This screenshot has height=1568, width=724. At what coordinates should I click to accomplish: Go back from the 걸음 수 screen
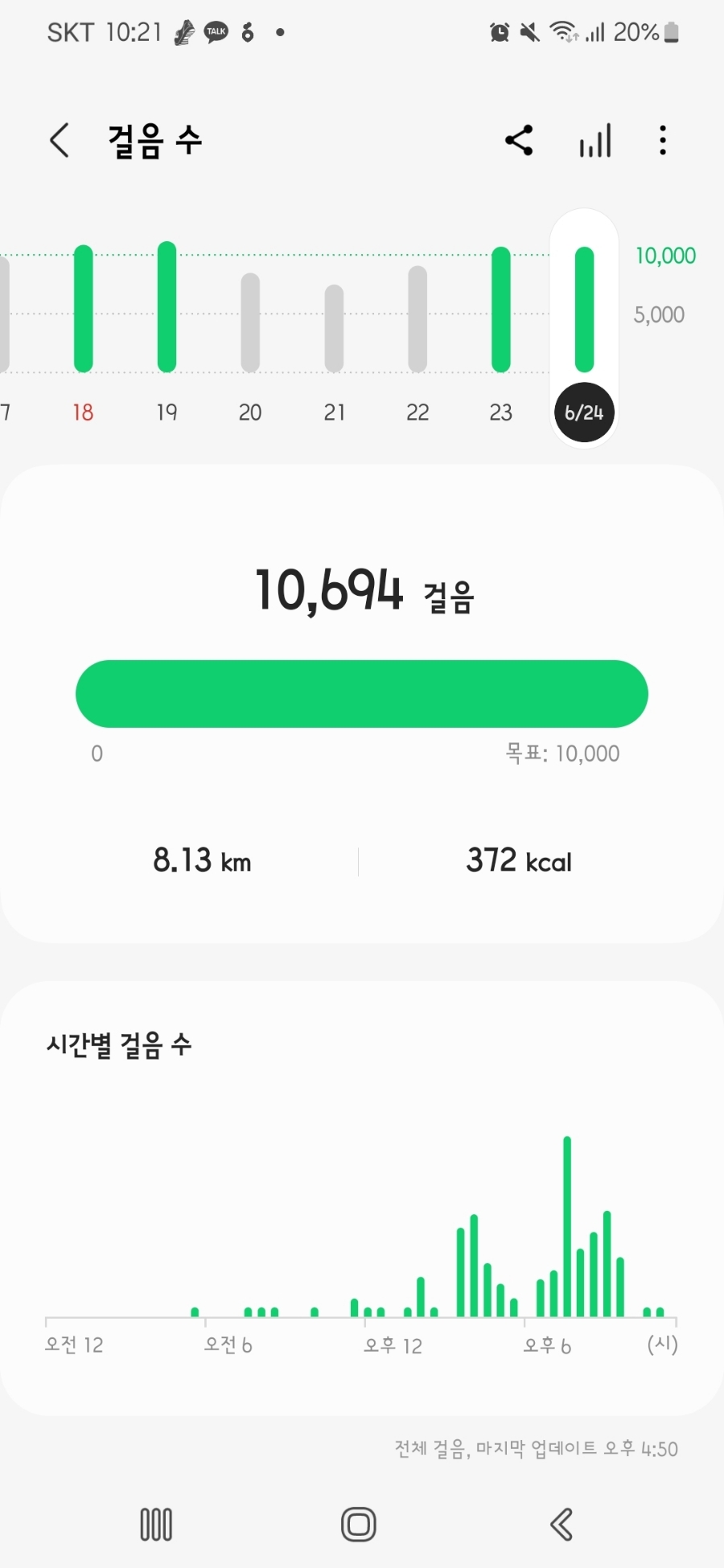[60, 141]
